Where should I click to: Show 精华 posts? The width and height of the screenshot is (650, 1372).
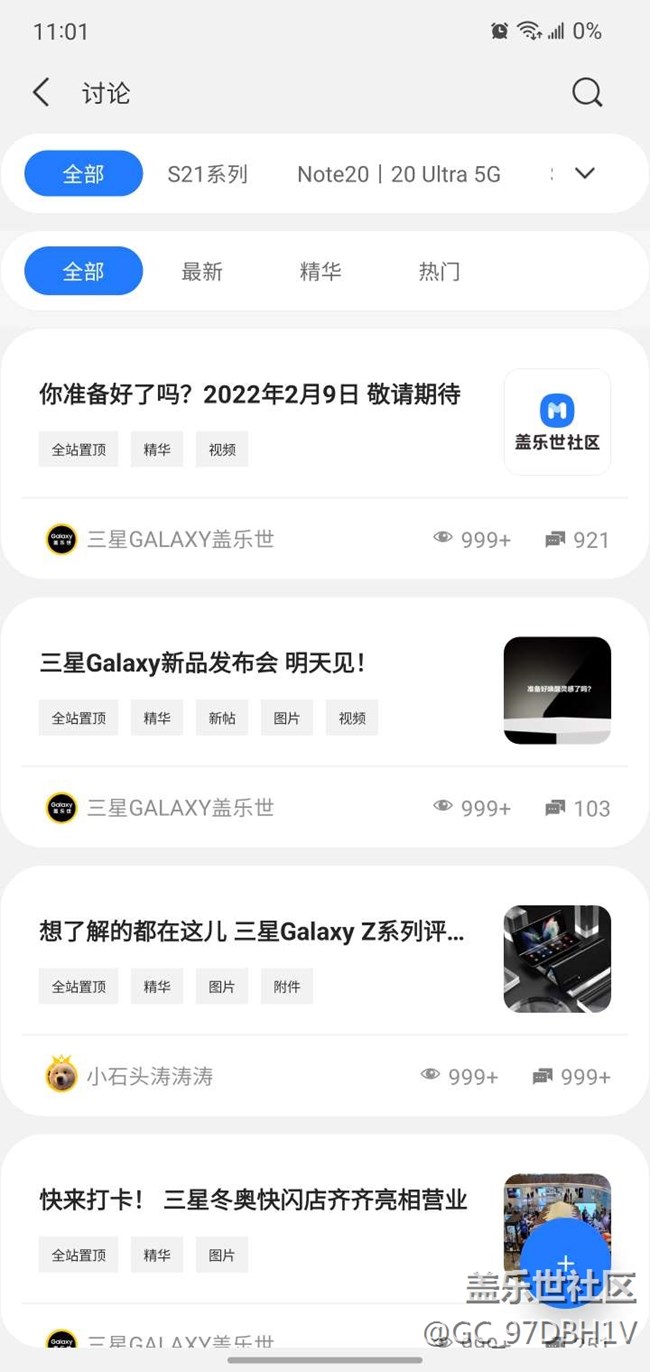pyautogui.click(x=320, y=271)
